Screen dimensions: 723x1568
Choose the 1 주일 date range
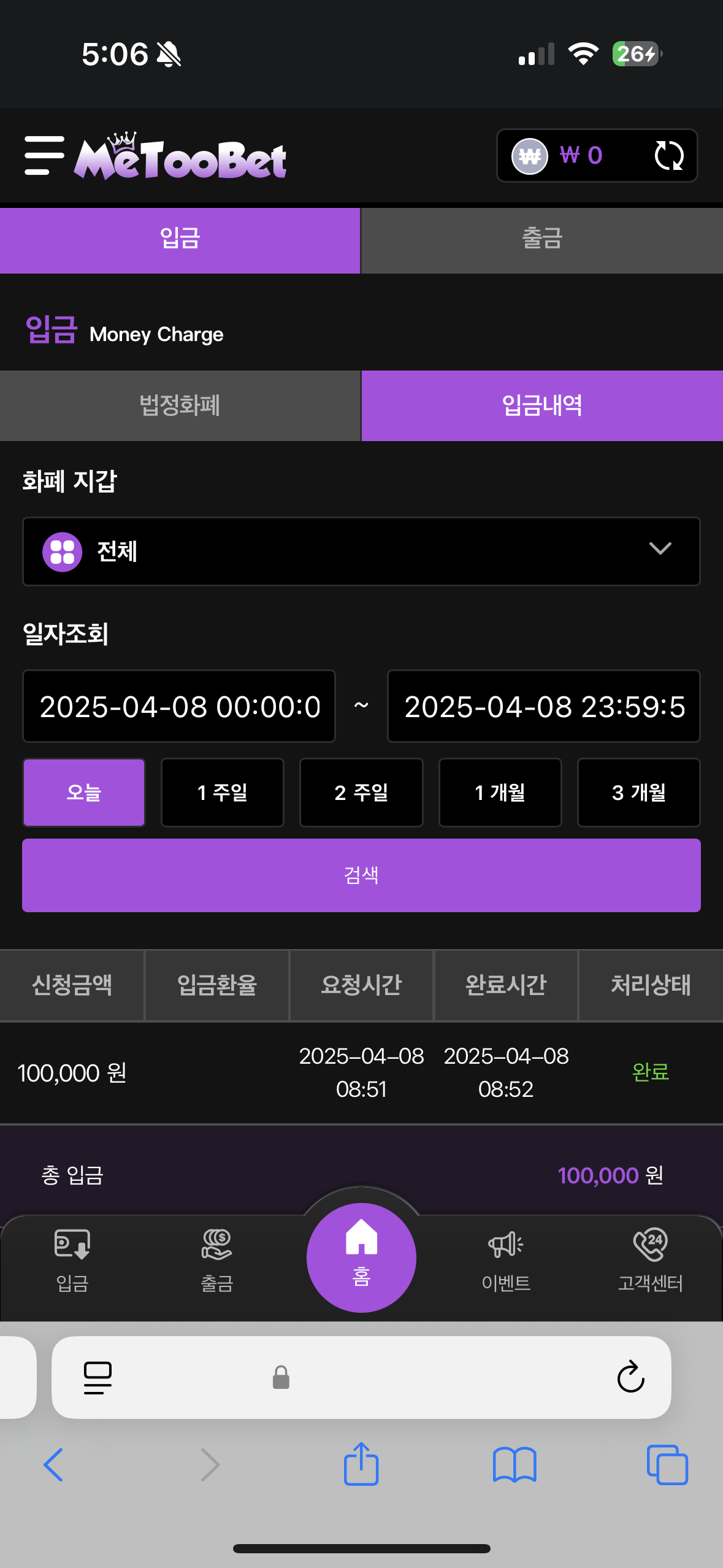(223, 793)
